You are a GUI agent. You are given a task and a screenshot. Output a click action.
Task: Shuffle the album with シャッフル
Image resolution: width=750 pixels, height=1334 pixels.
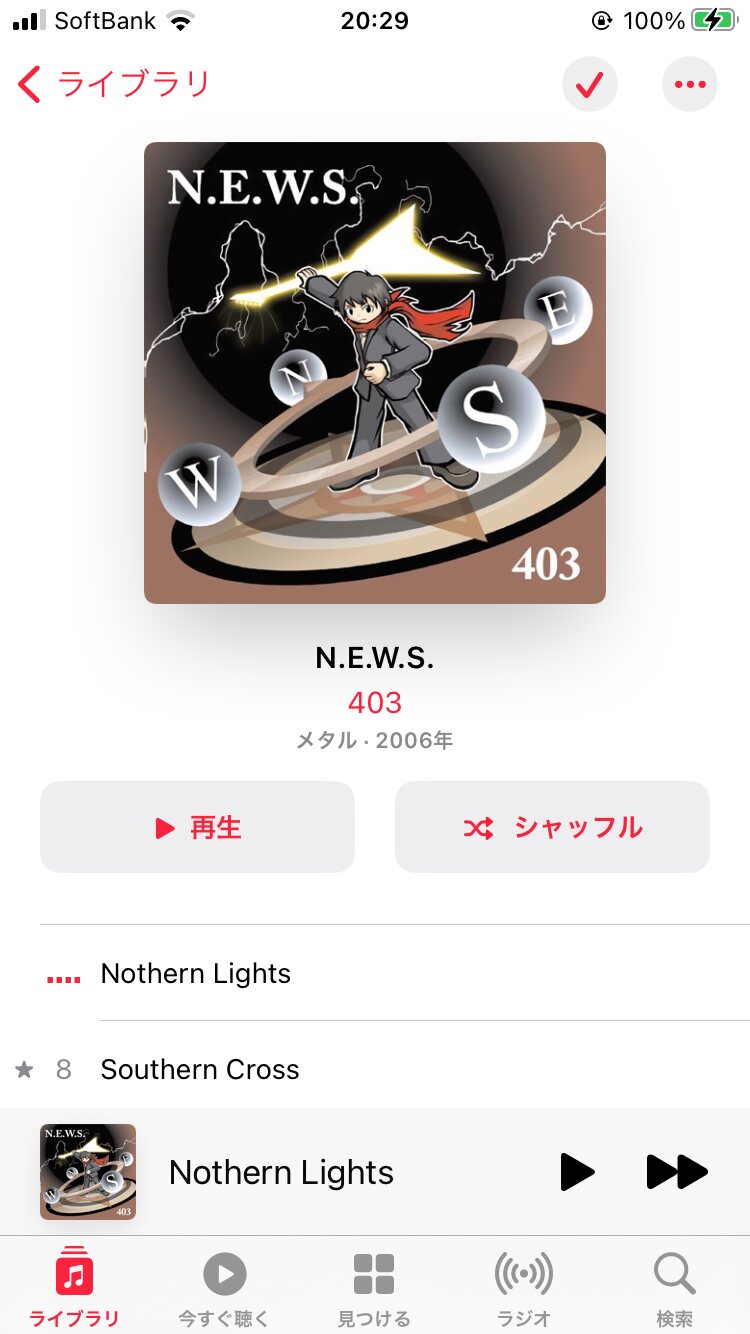coord(552,827)
